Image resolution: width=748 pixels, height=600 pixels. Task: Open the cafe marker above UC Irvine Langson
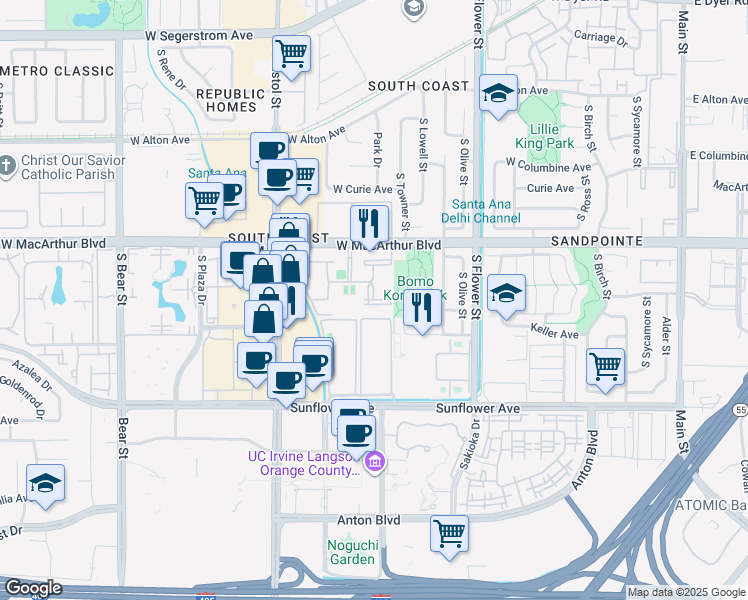(x=356, y=438)
